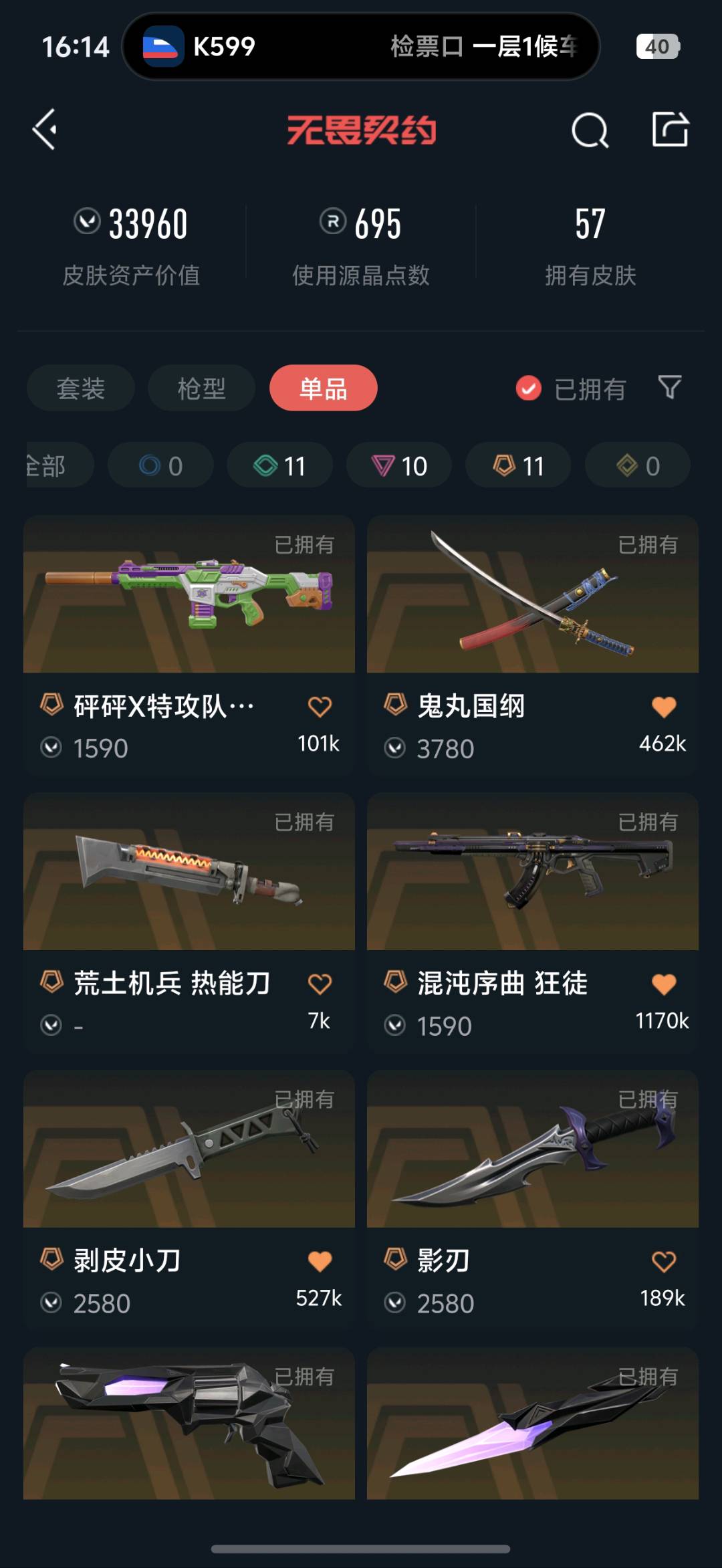Open the funnel filter icon
Image resolution: width=722 pixels, height=1568 pixels.
[670, 387]
